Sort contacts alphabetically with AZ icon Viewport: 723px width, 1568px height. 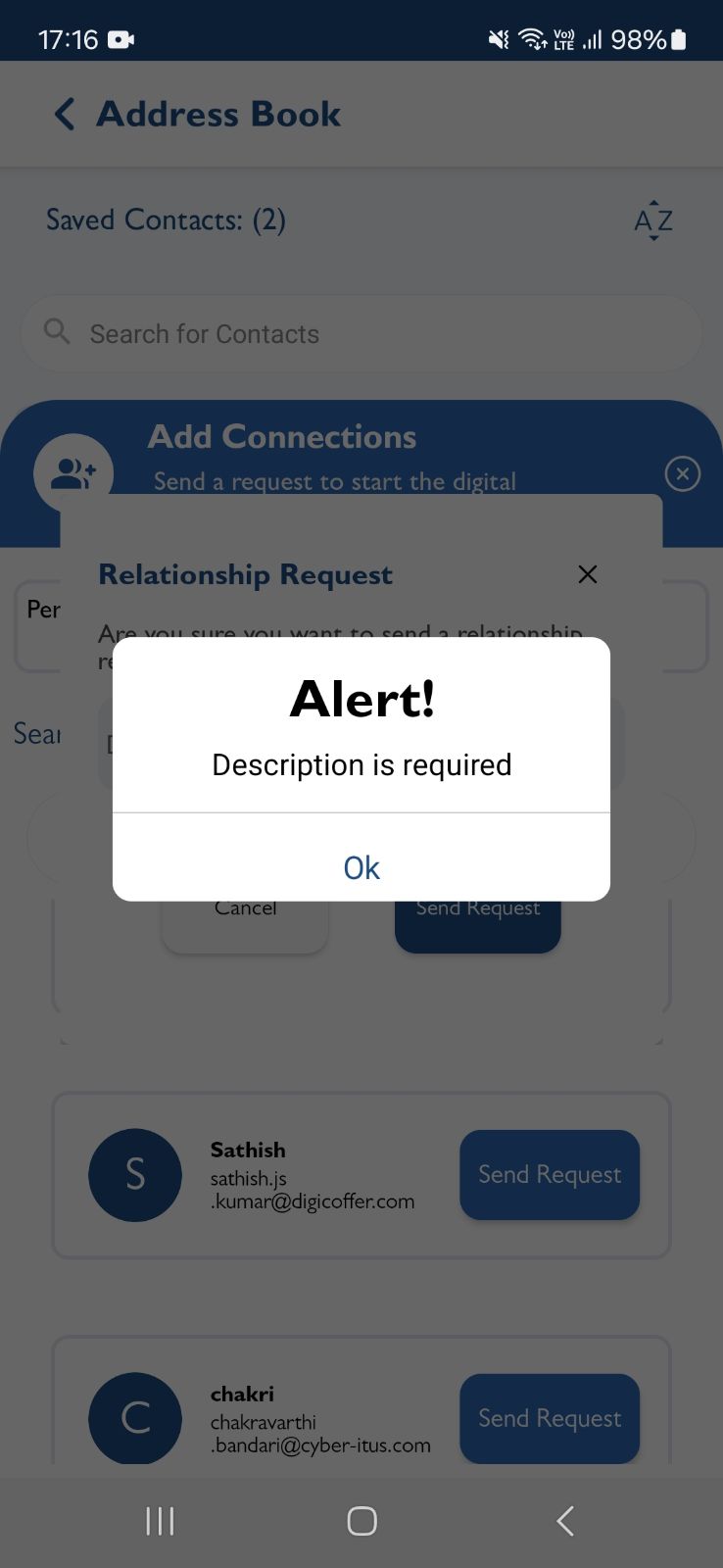click(x=653, y=221)
